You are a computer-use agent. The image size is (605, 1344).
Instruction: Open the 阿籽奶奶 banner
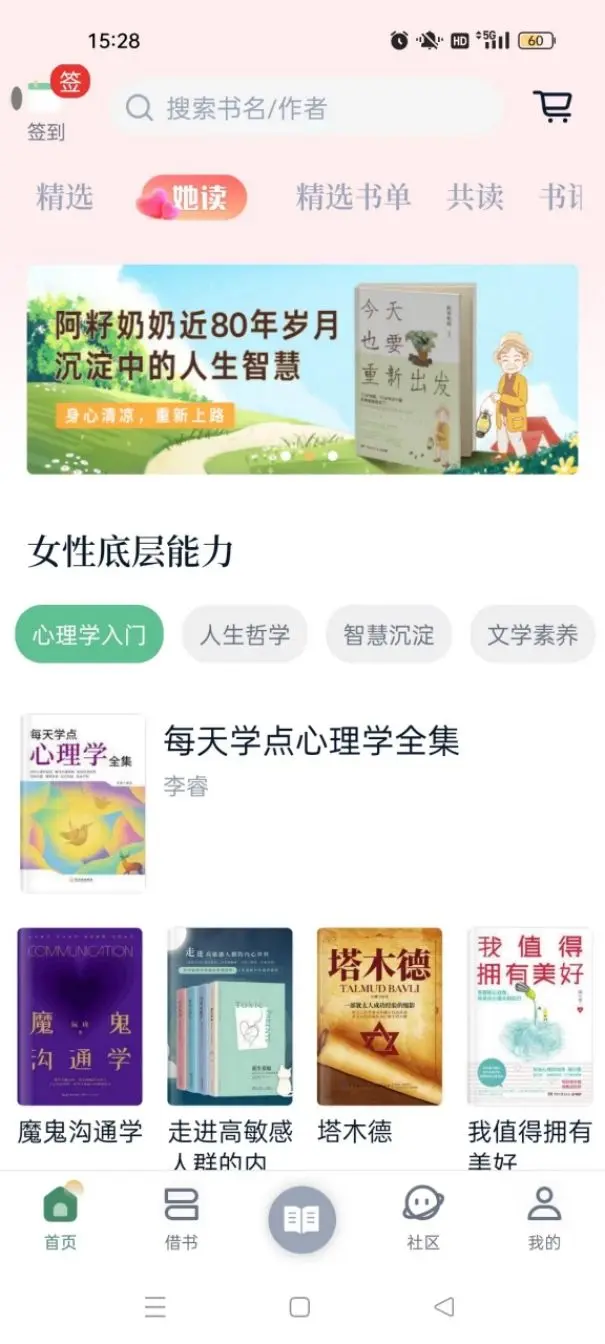point(302,369)
